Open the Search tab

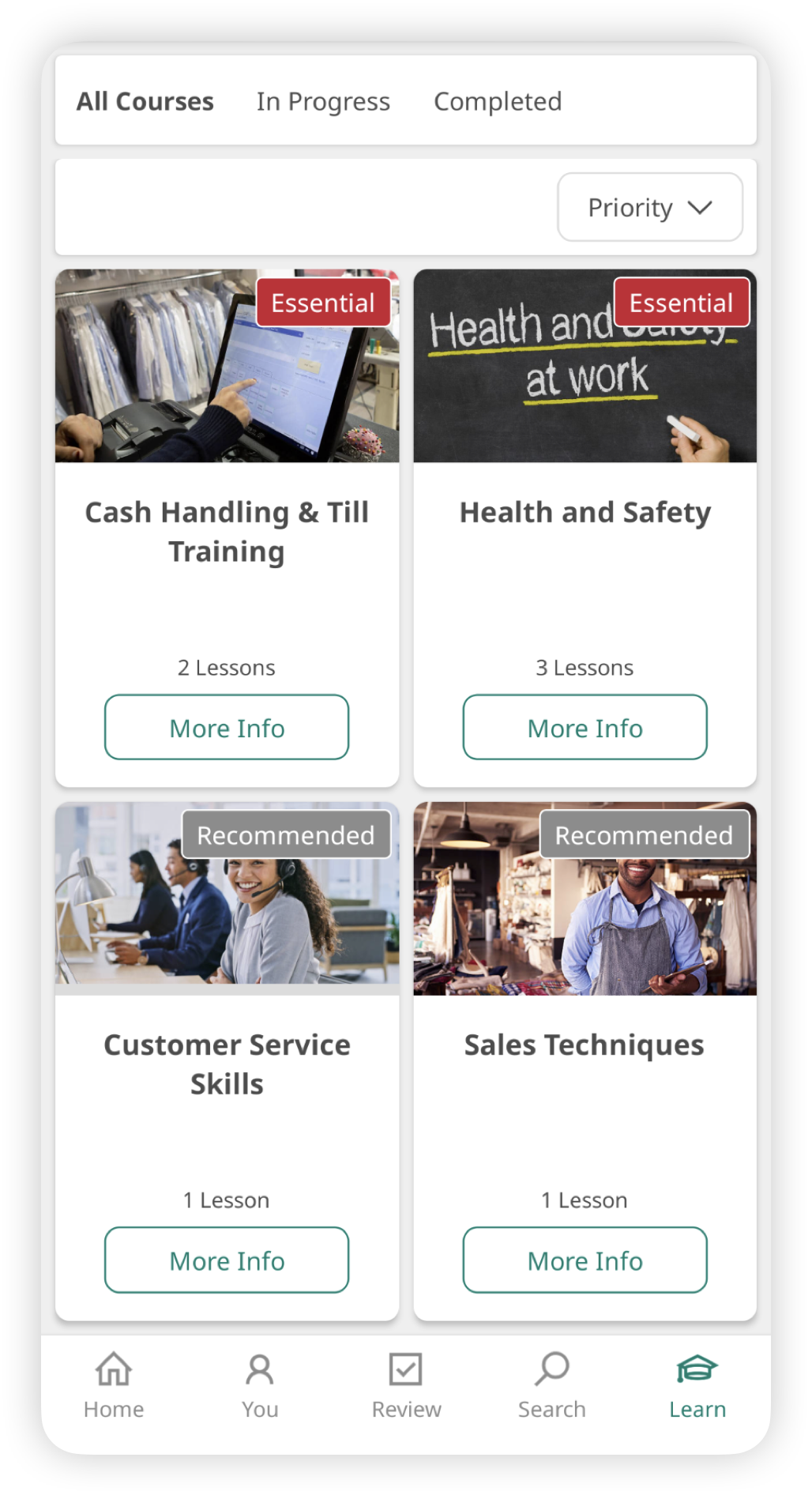(x=551, y=1384)
